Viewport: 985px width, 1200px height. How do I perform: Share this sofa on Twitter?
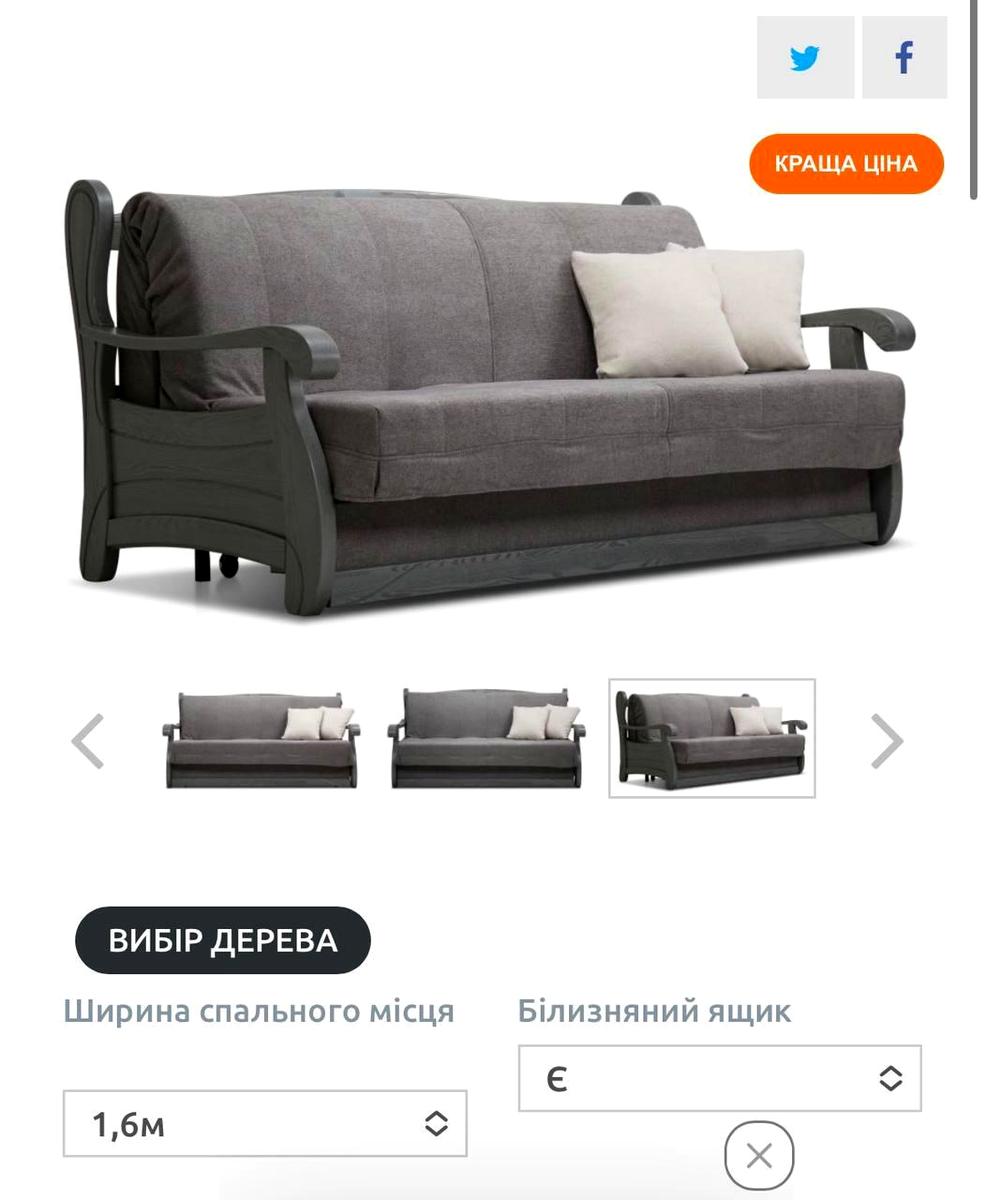(x=805, y=58)
